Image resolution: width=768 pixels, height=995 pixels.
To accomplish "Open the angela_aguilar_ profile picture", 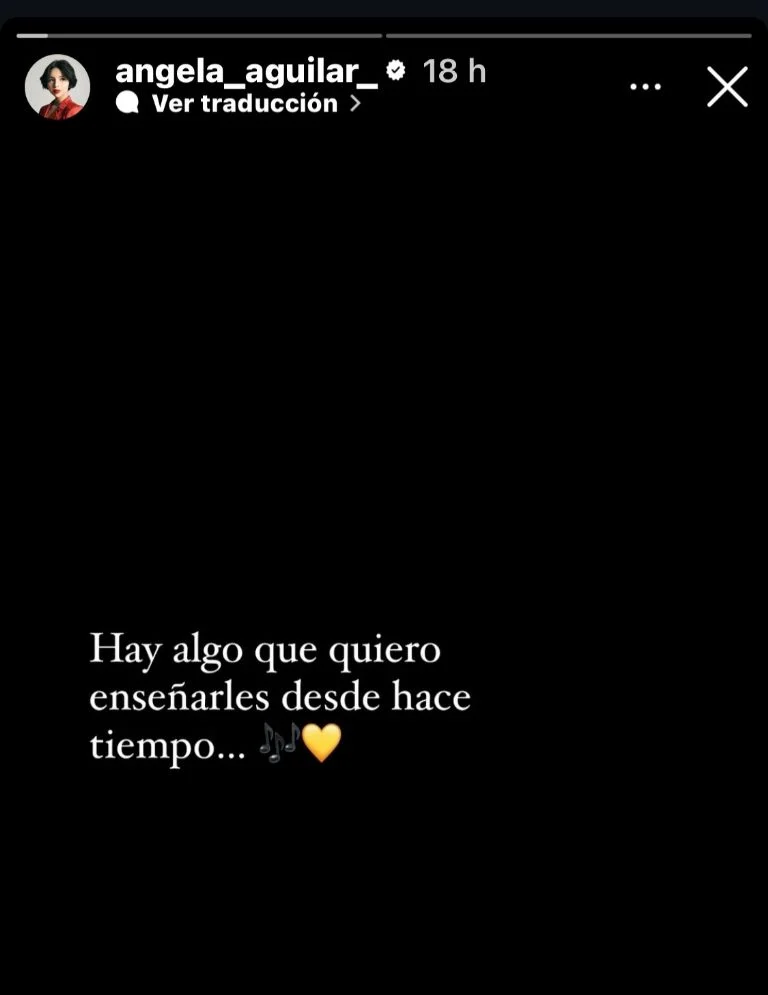I will (57, 87).
